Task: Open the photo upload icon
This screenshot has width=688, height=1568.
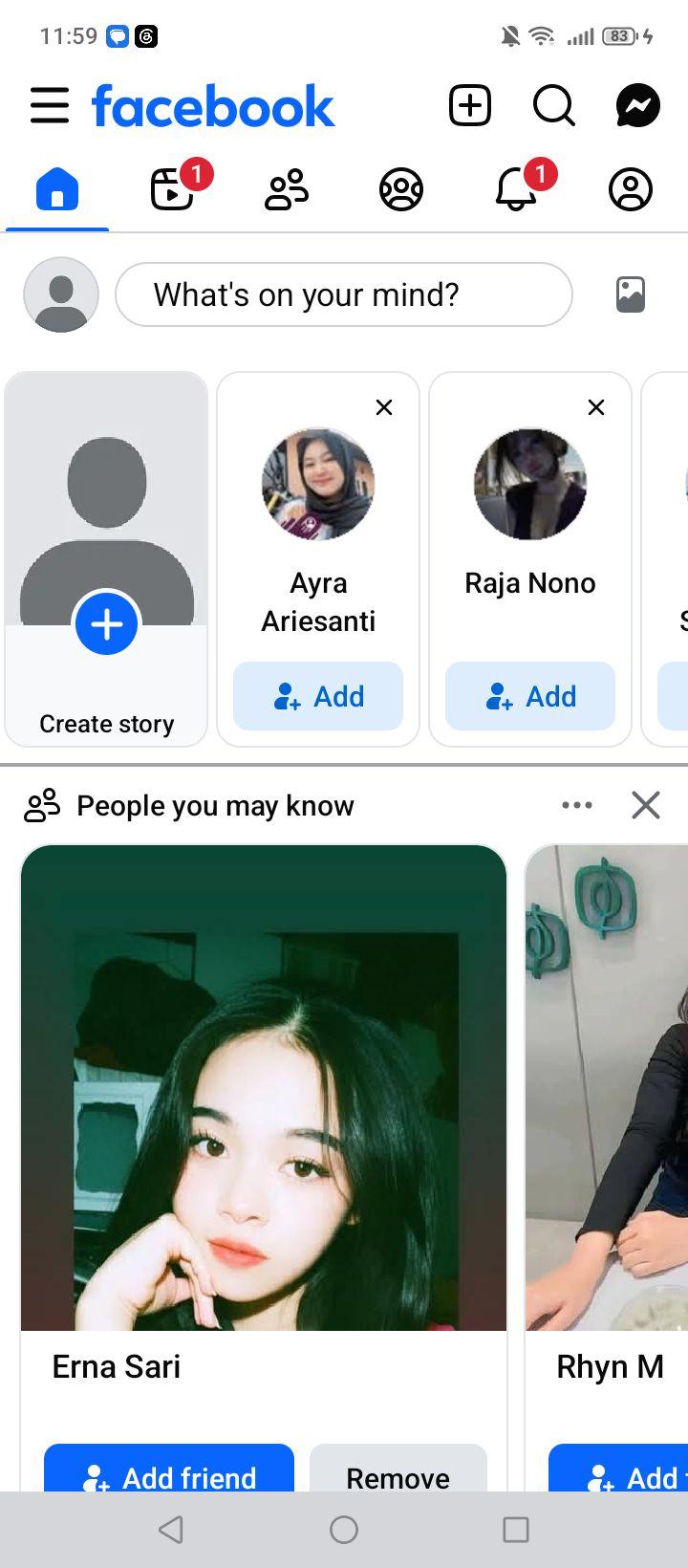Action: click(631, 294)
